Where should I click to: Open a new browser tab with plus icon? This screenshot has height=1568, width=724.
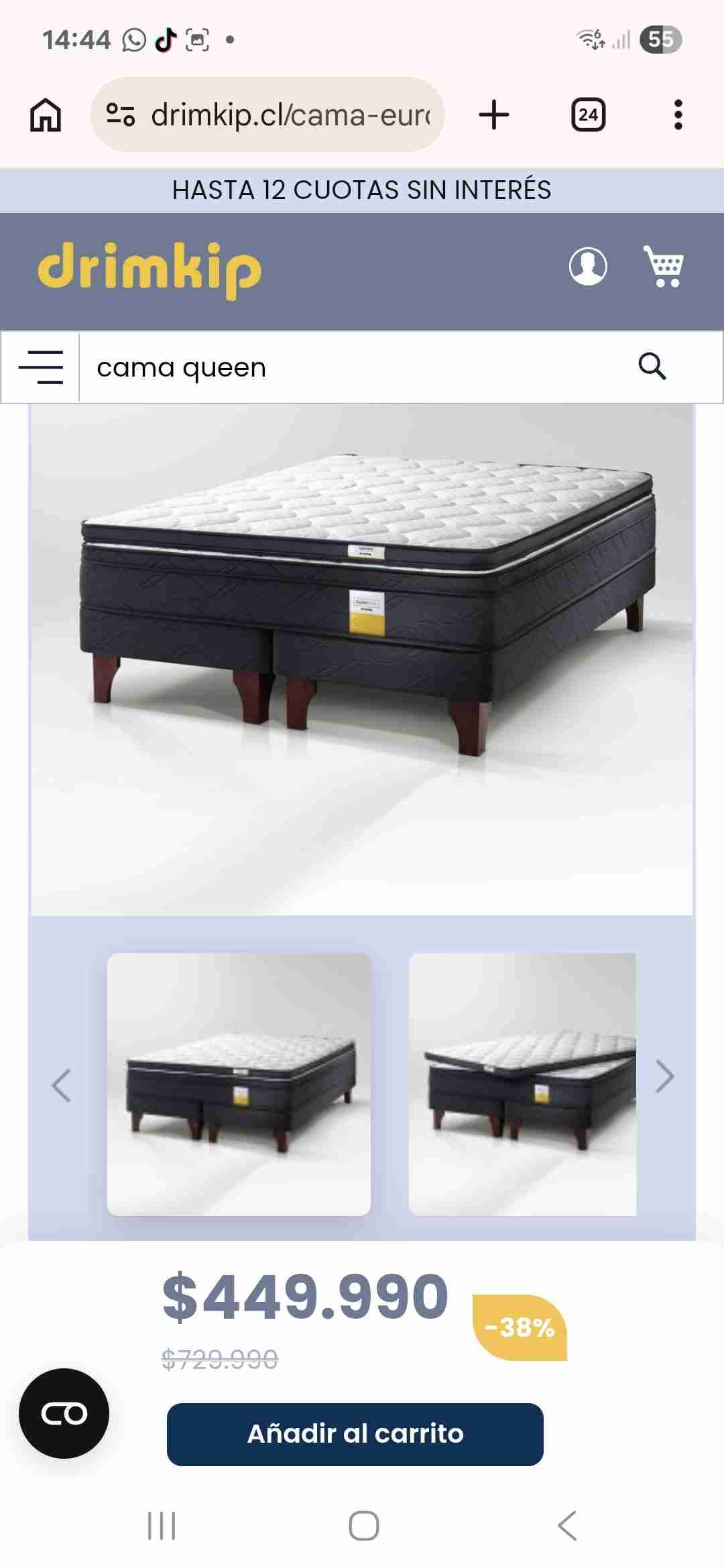(x=494, y=114)
